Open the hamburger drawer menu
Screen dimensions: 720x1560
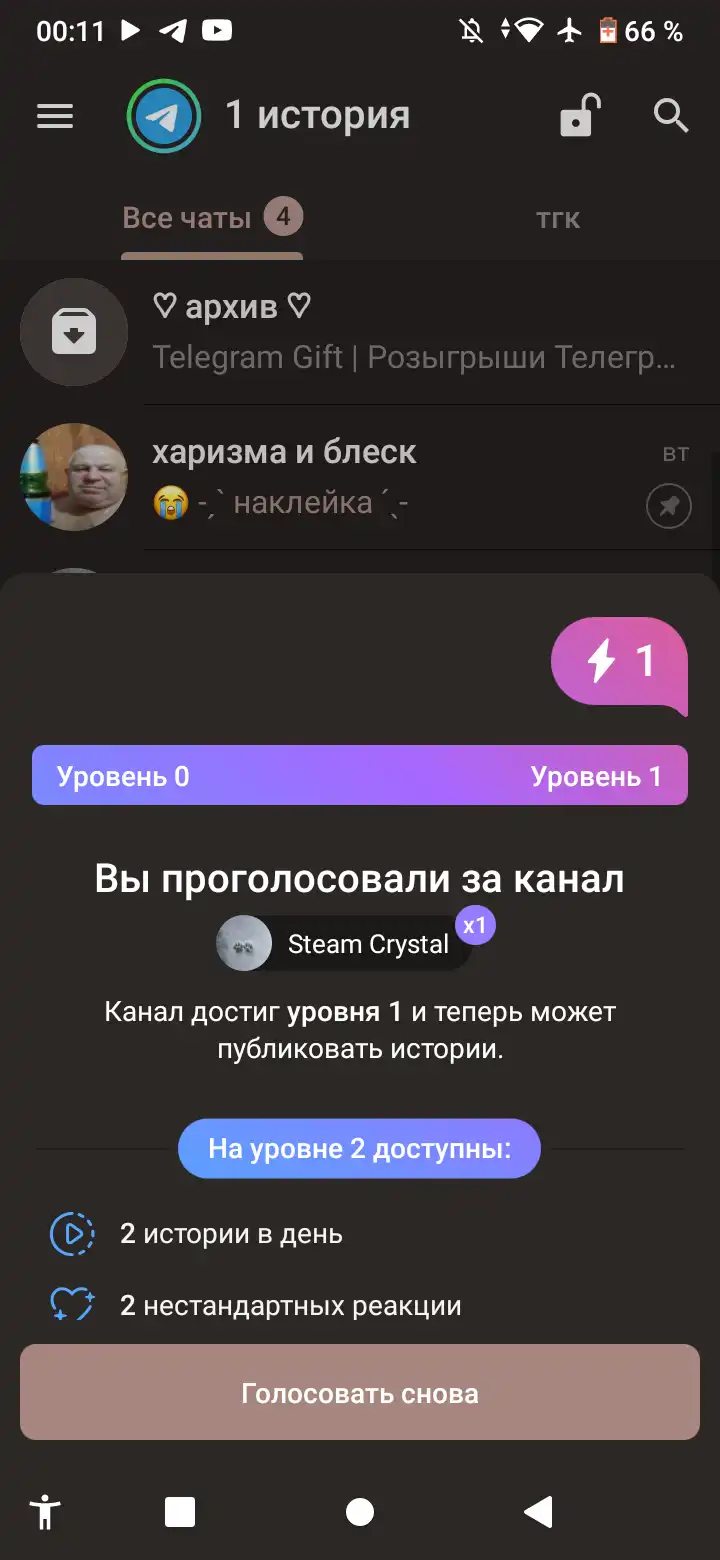coord(55,116)
